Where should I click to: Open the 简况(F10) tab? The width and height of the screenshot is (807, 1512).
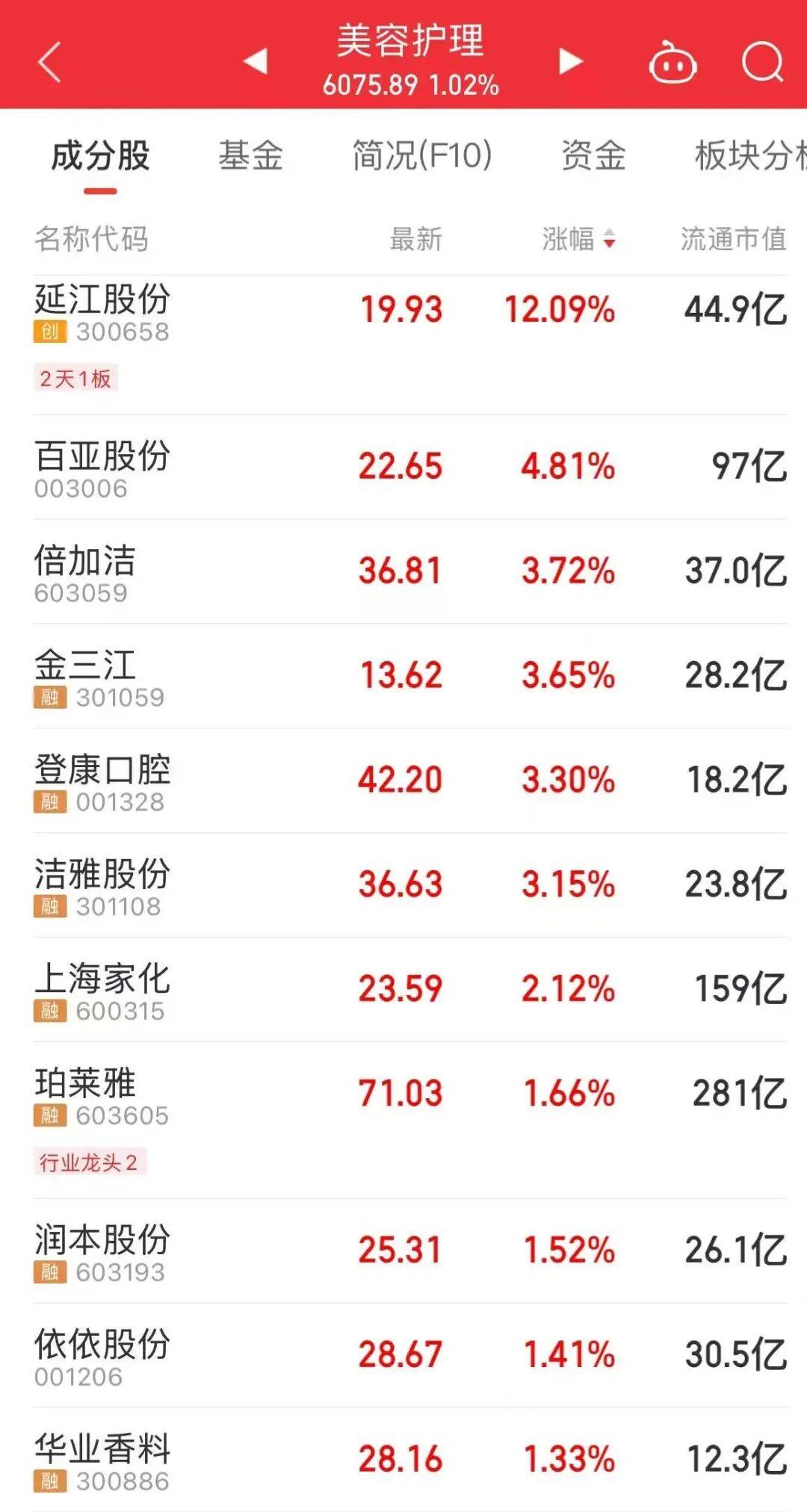[422, 156]
